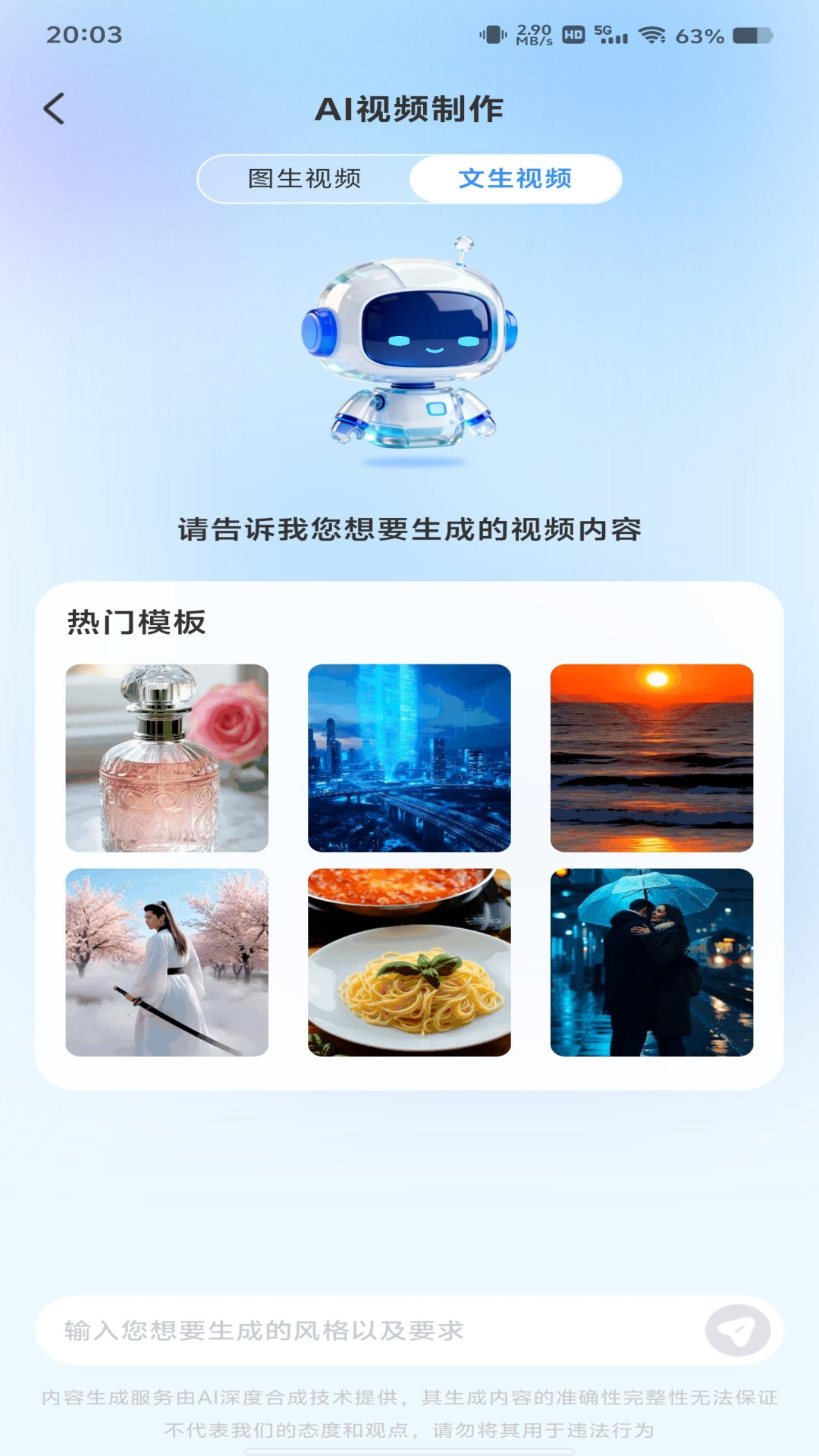Viewport: 819px width, 1456px height.
Task: Choose the futuristic blue city template
Action: point(409,758)
